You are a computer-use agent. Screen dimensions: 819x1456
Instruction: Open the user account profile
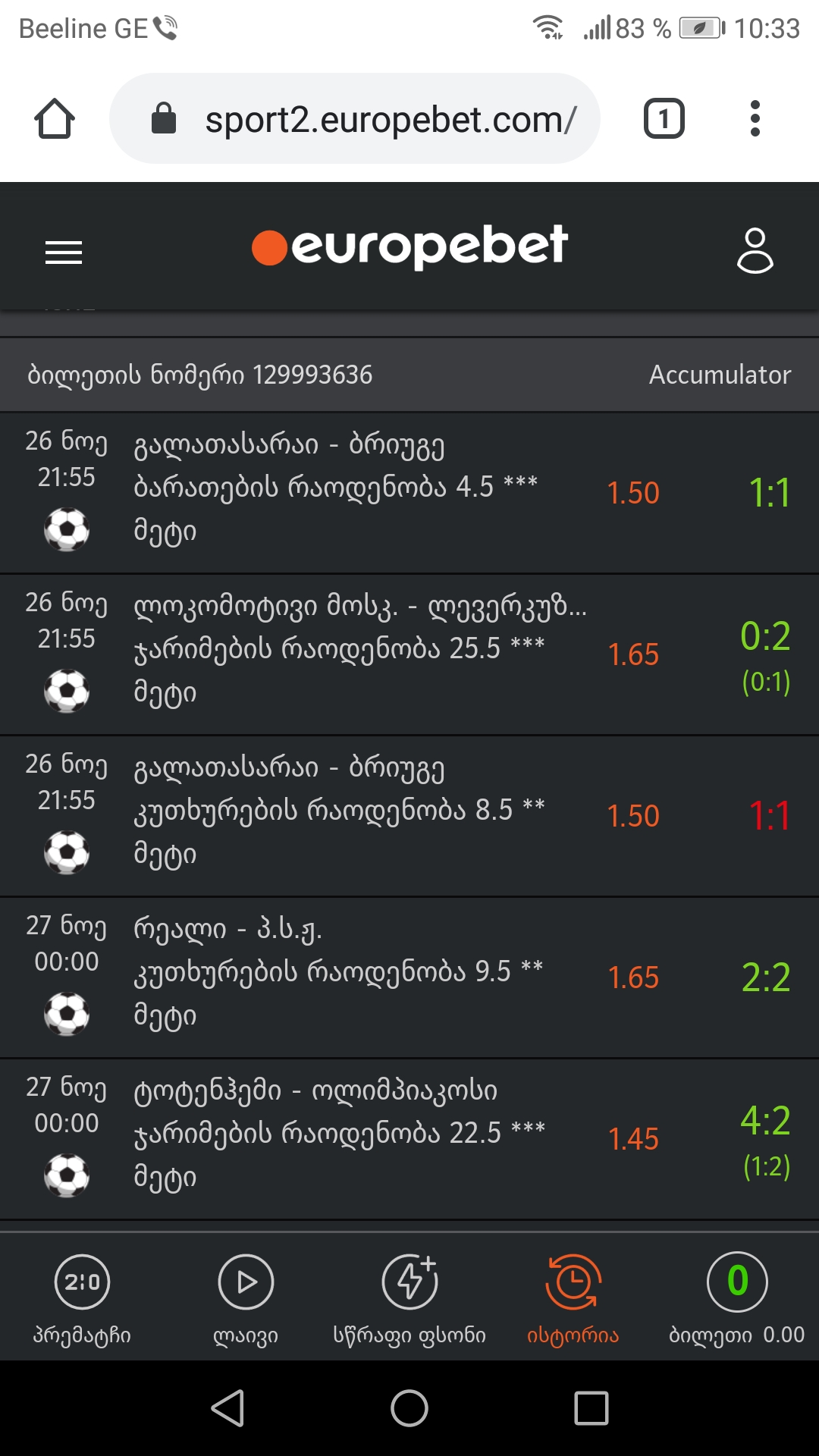pos(755,249)
